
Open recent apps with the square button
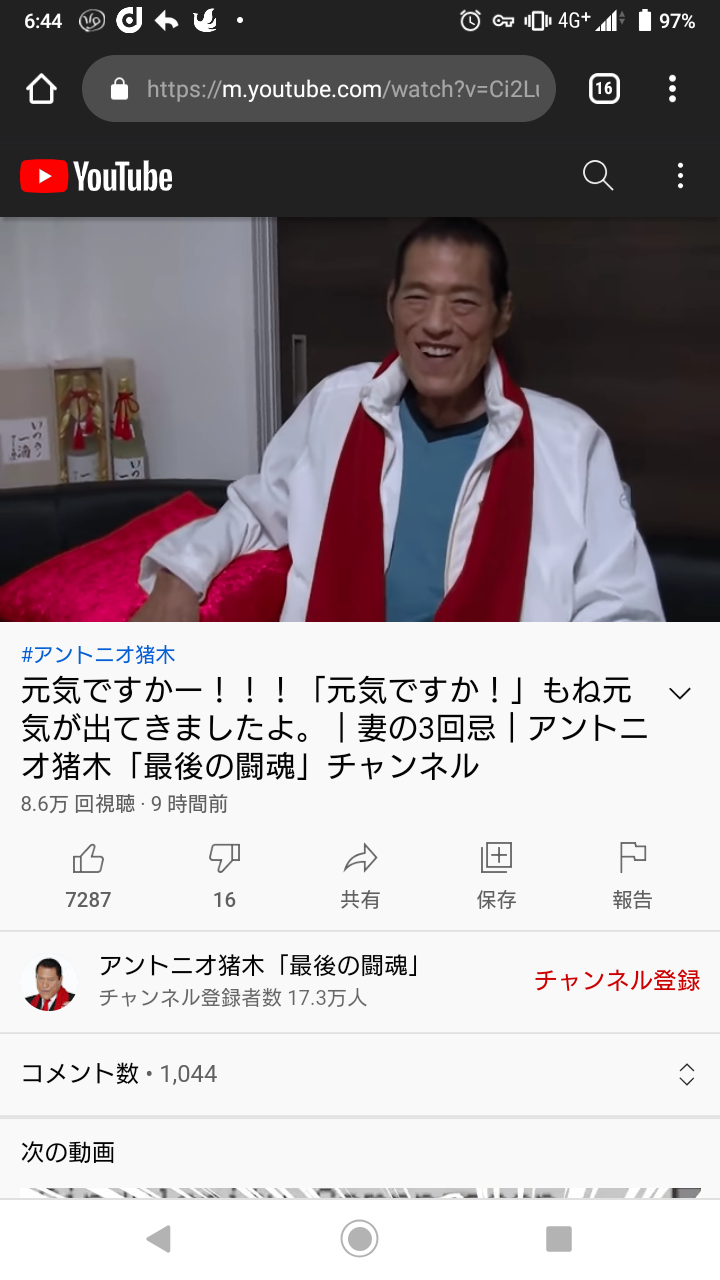click(558, 1239)
